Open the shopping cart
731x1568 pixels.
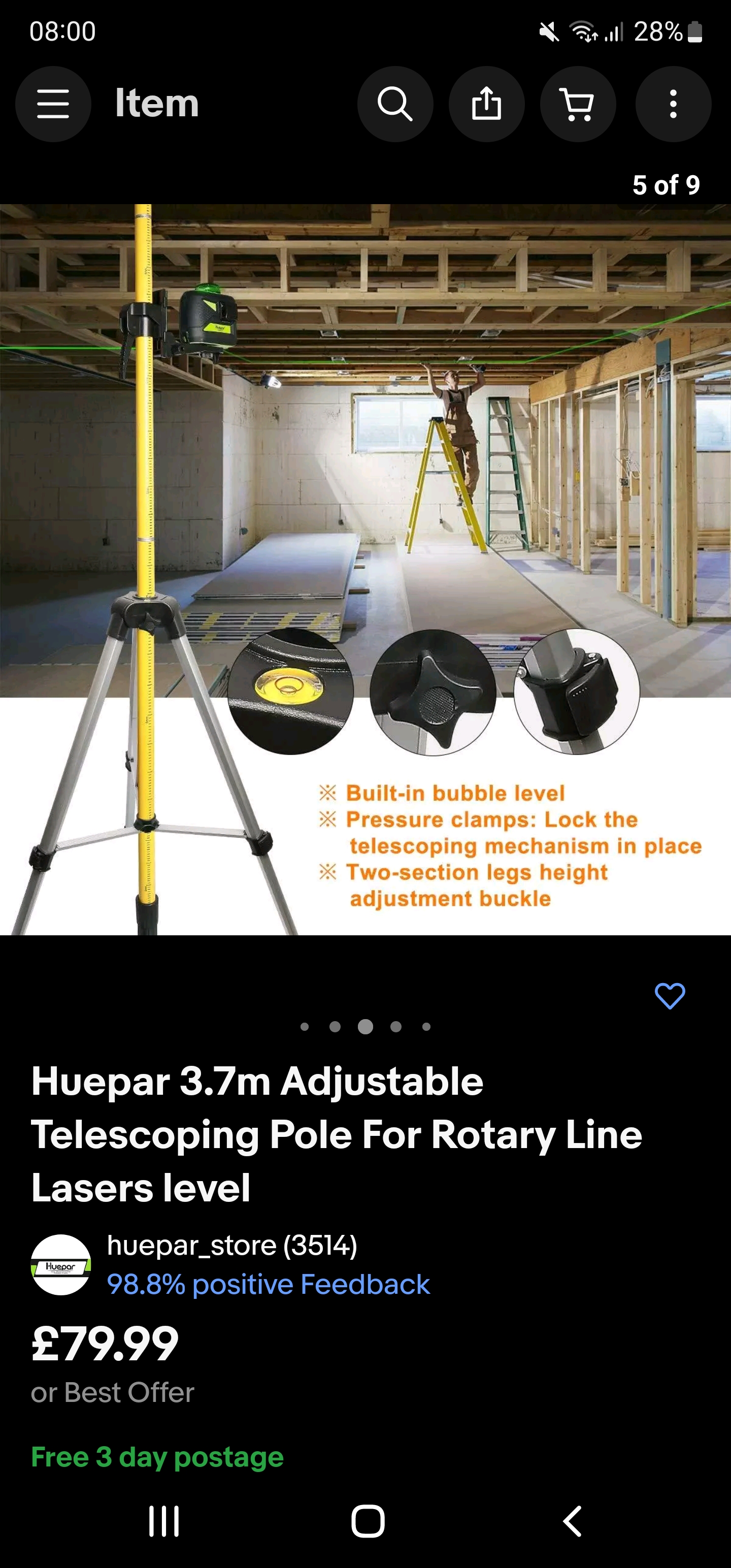coord(578,104)
